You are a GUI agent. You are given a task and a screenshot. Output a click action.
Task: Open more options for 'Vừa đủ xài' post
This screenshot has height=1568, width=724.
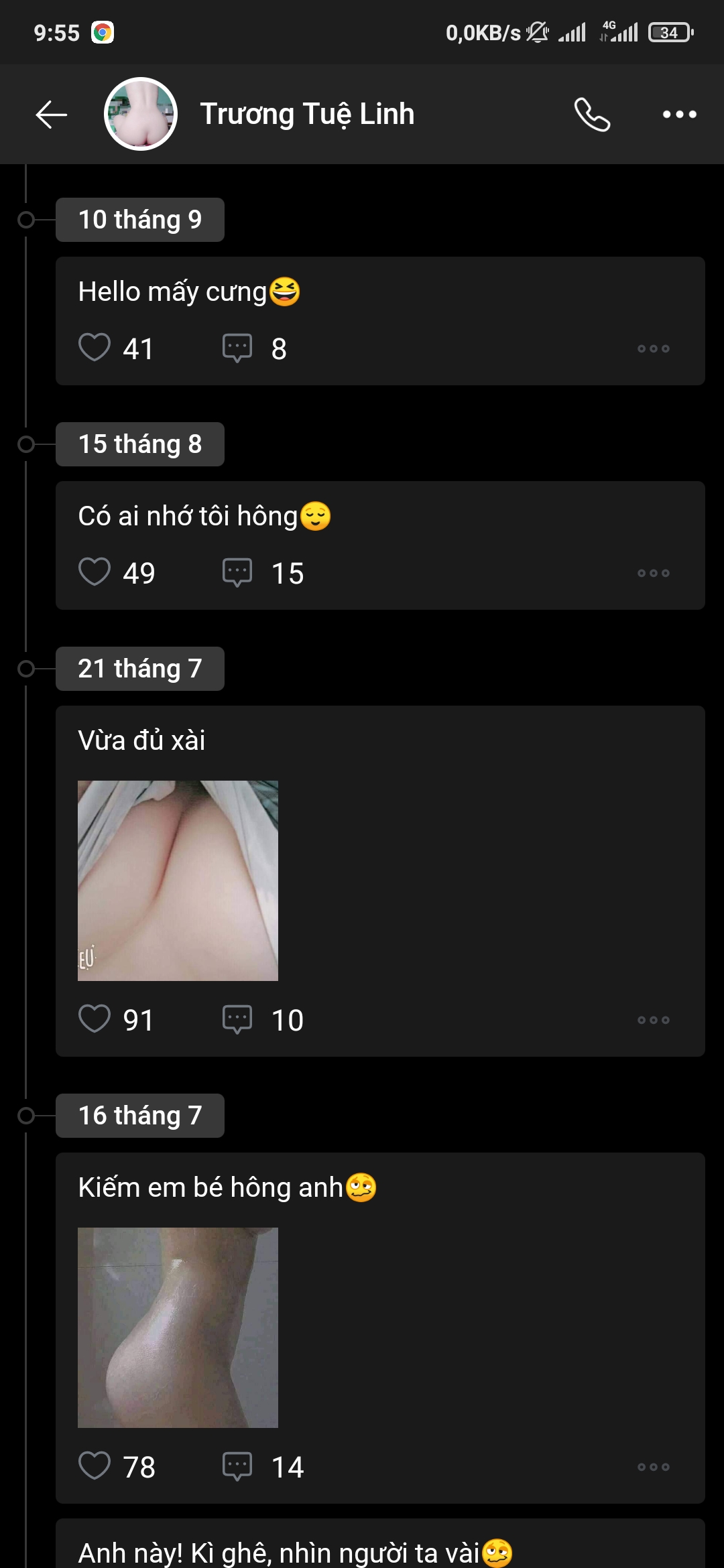(653, 1020)
